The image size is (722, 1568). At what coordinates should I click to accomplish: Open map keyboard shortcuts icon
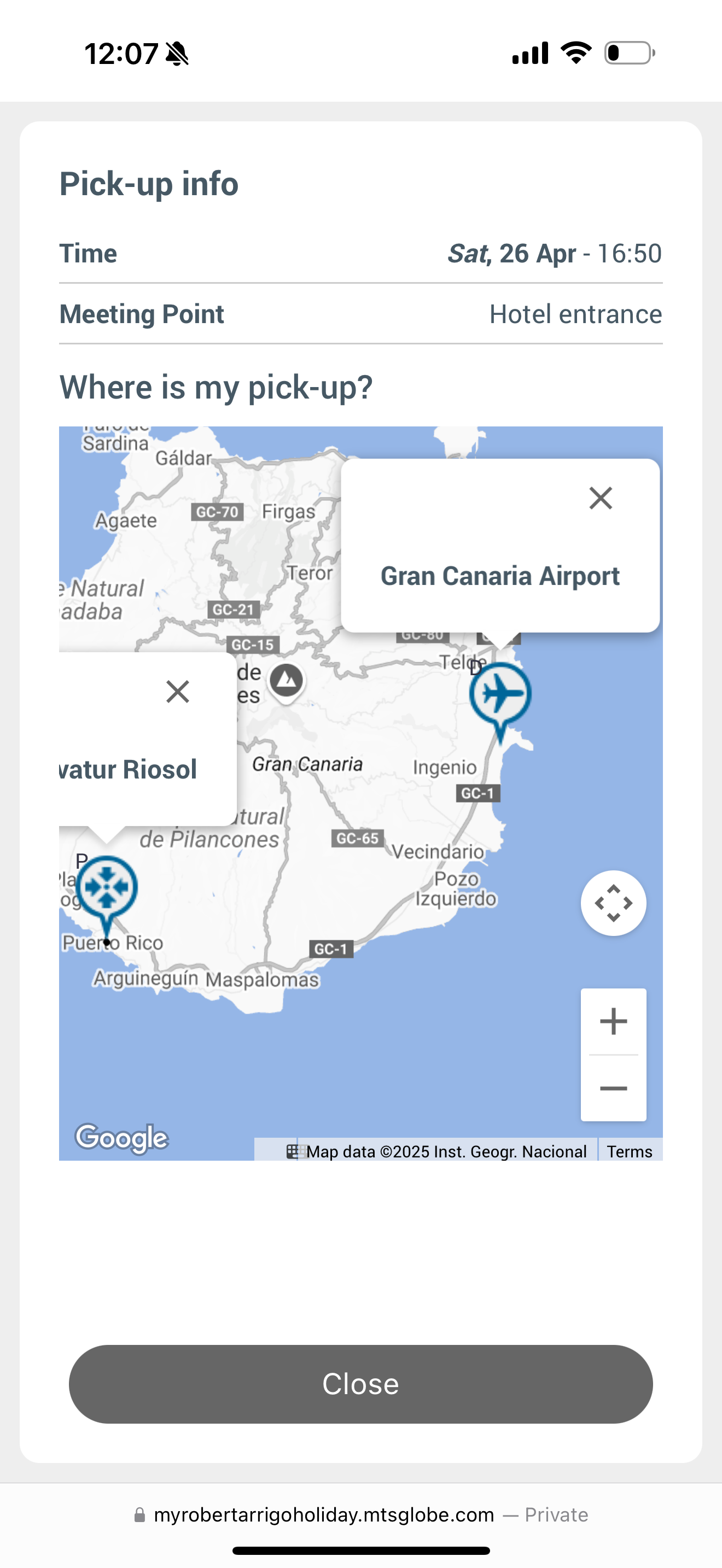point(293,1151)
